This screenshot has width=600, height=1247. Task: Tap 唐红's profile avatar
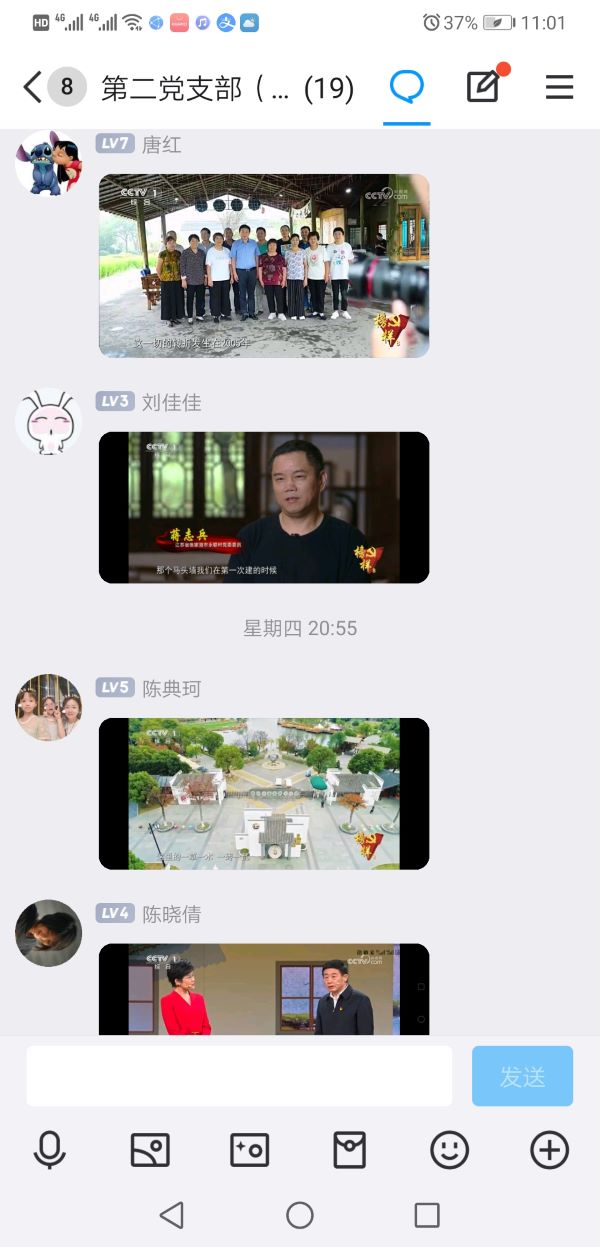point(48,163)
